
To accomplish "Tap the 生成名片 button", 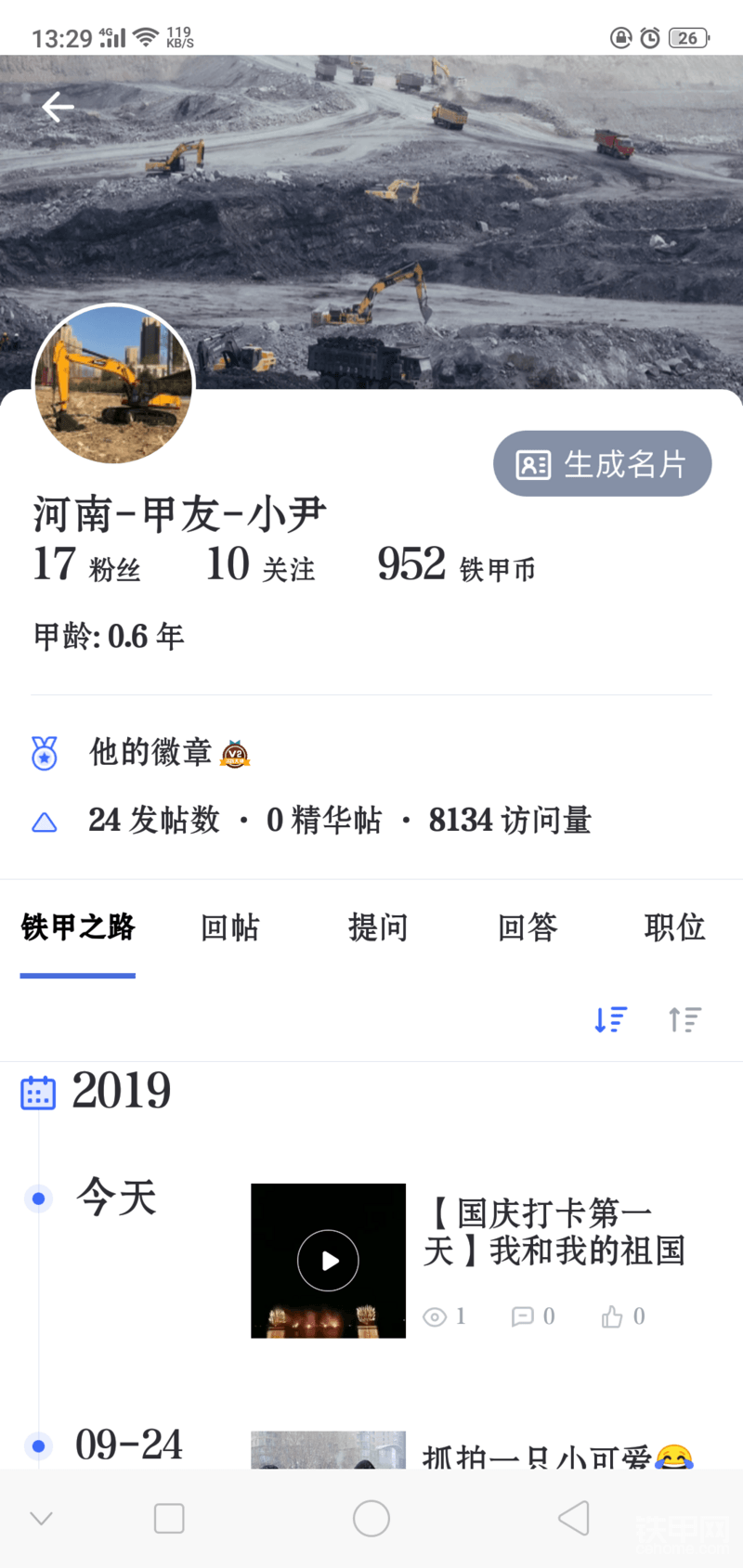I will tap(602, 463).
